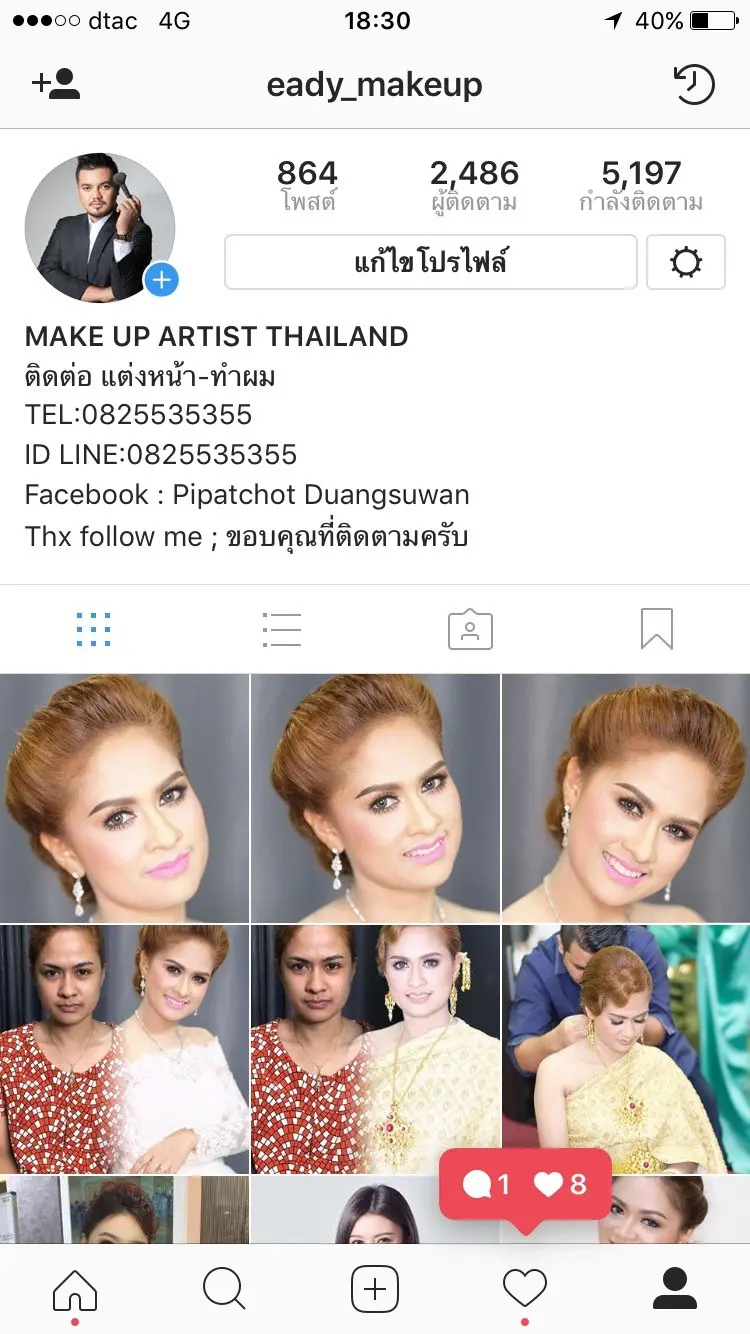Add a story via profile picture plus
750x1334 pixels.
[x=161, y=280]
